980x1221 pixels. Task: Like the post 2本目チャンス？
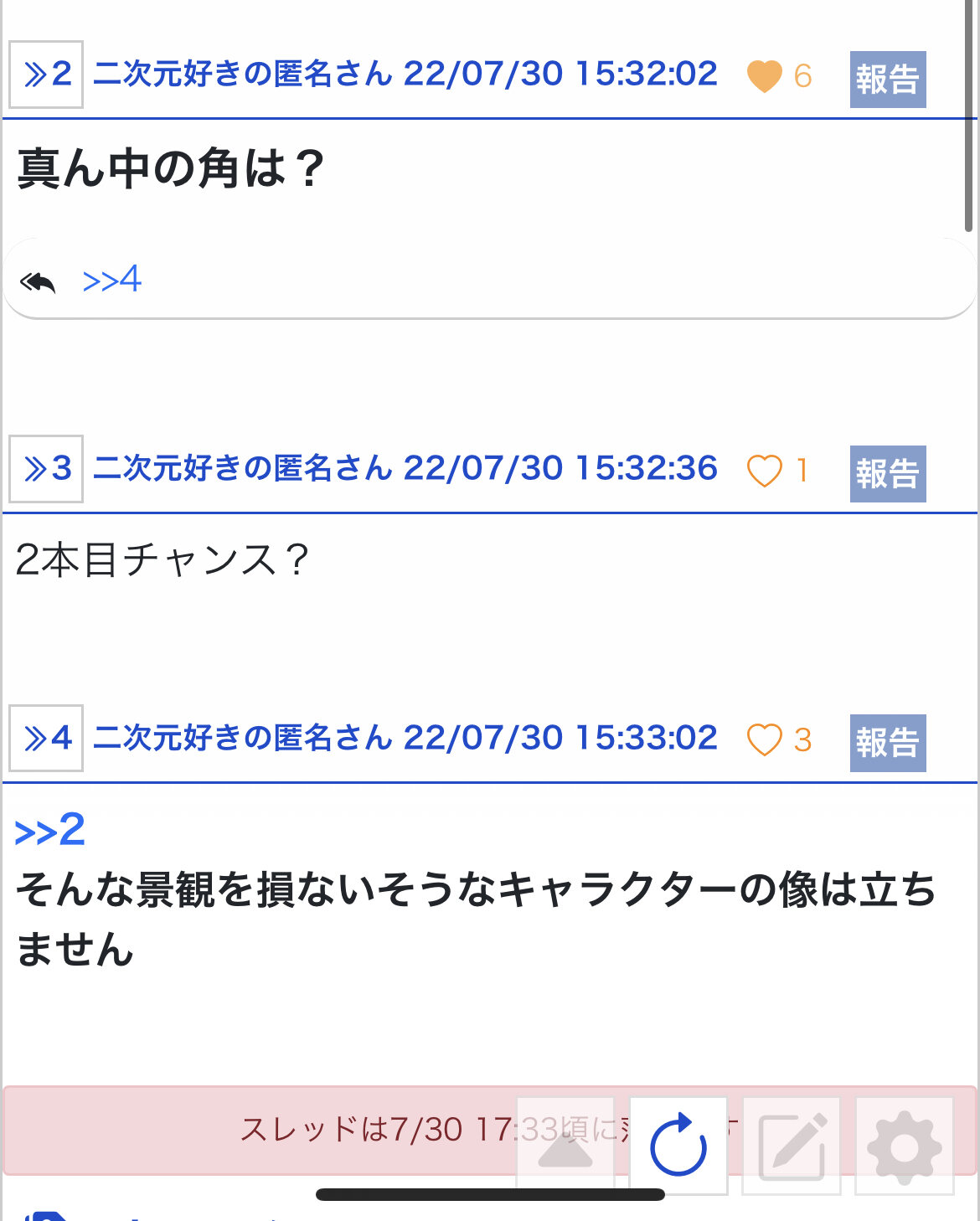tap(764, 471)
